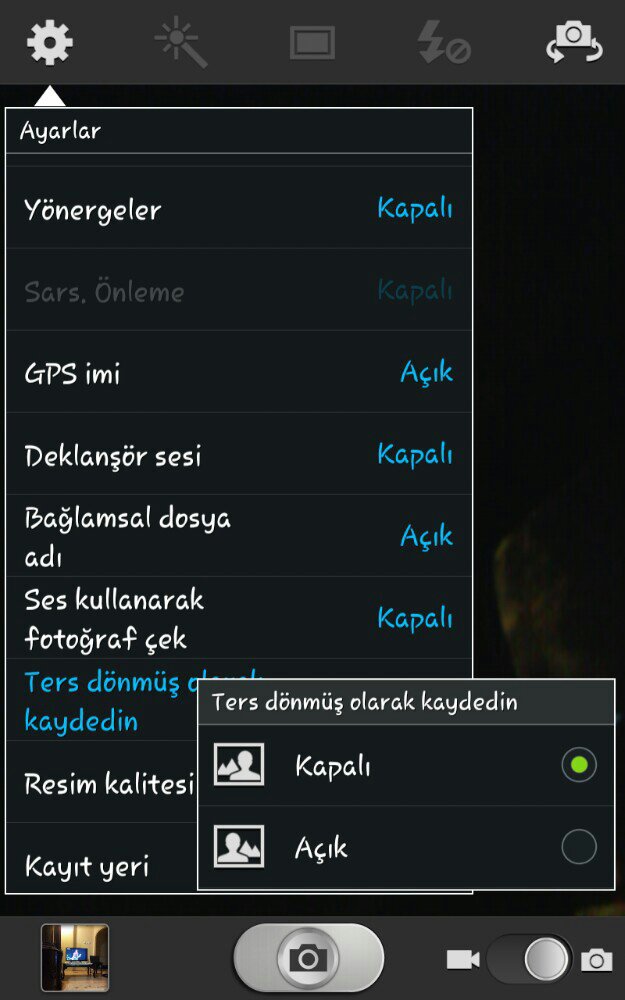Tap the settings gear icon

(50, 41)
